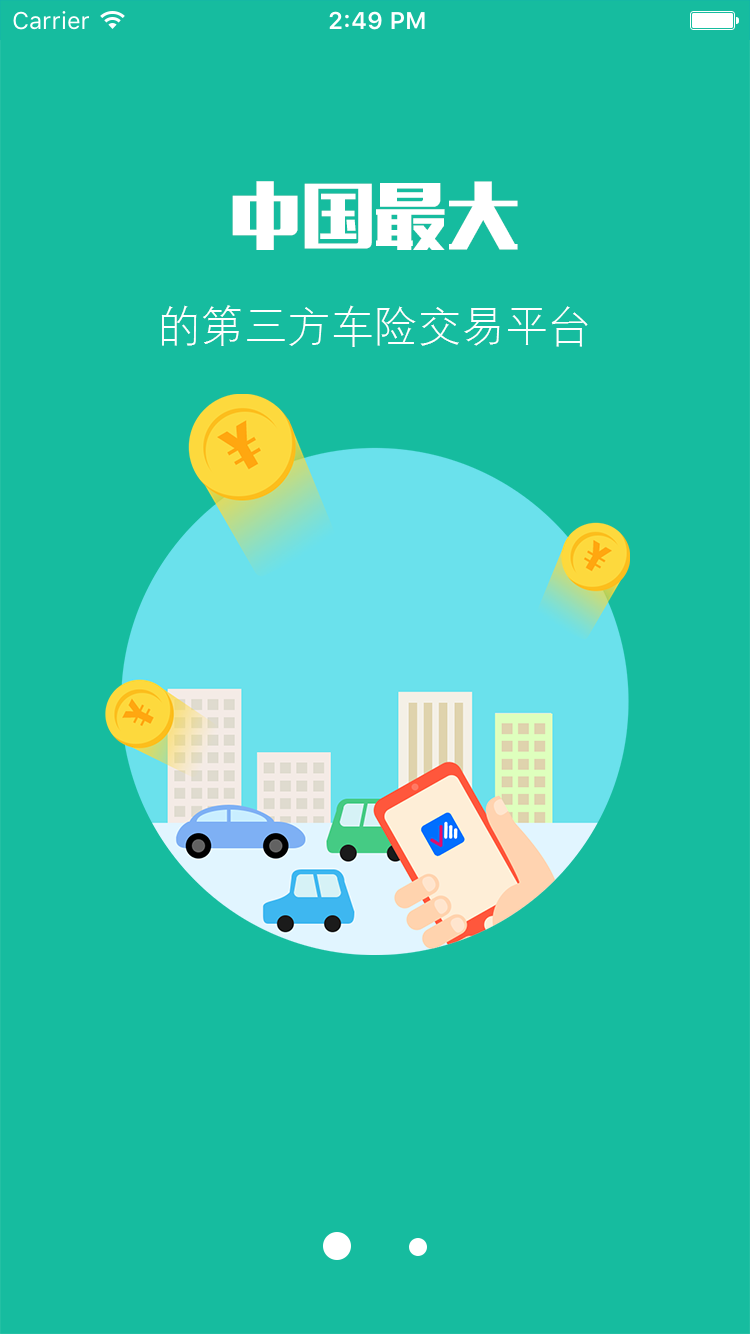Image resolution: width=750 pixels, height=1334 pixels.
Task: Tap the battery indicator in the status bar
Action: [x=714, y=18]
